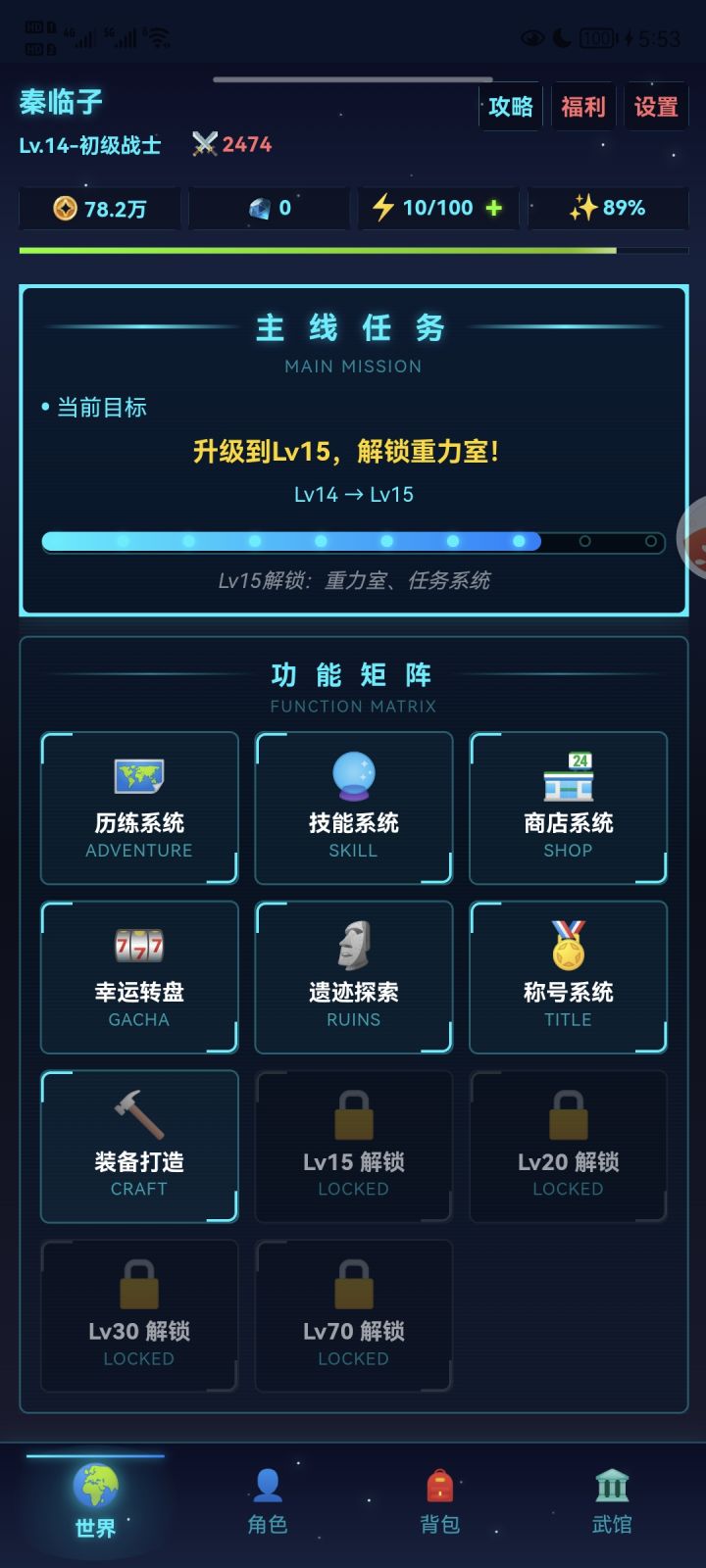Screen dimensions: 706x1568
Task: Open the Title system medal icon
Action: pos(568,944)
